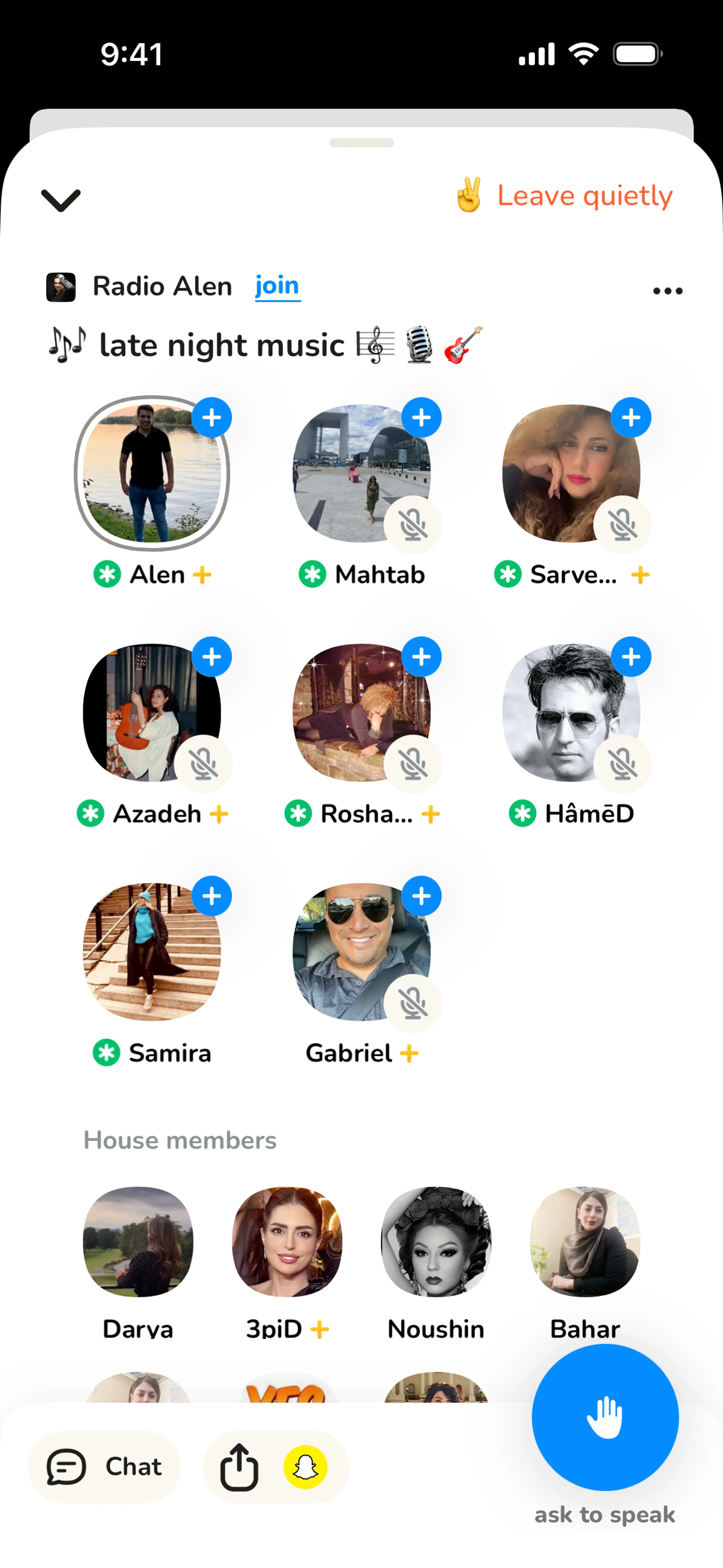The height and width of the screenshot is (1568, 723).
Task: Follow Alen with the blue plus badge
Action: tap(211, 417)
